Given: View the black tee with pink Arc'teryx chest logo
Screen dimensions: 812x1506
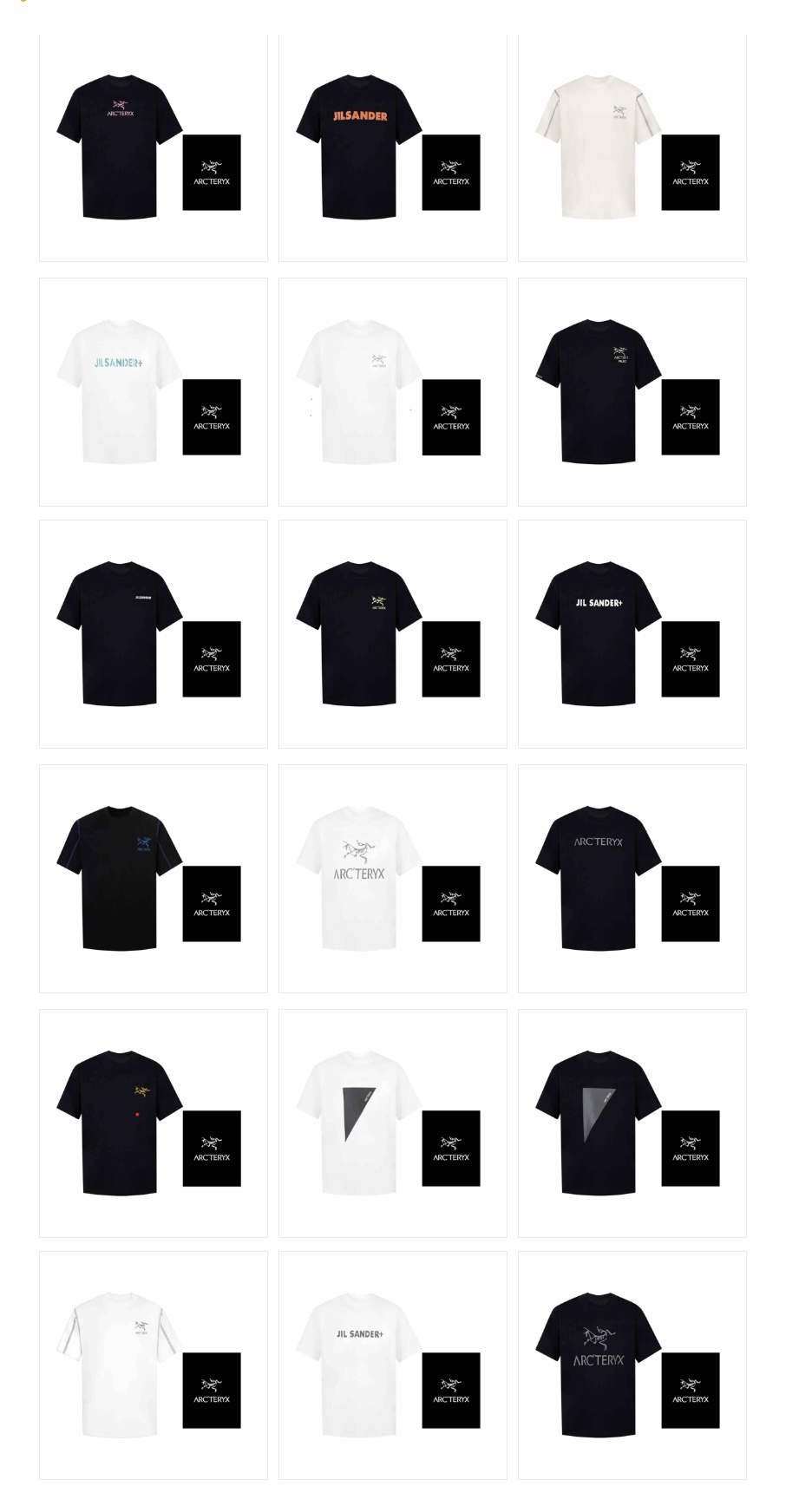Looking at the screenshot, I should click(x=154, y=147).
